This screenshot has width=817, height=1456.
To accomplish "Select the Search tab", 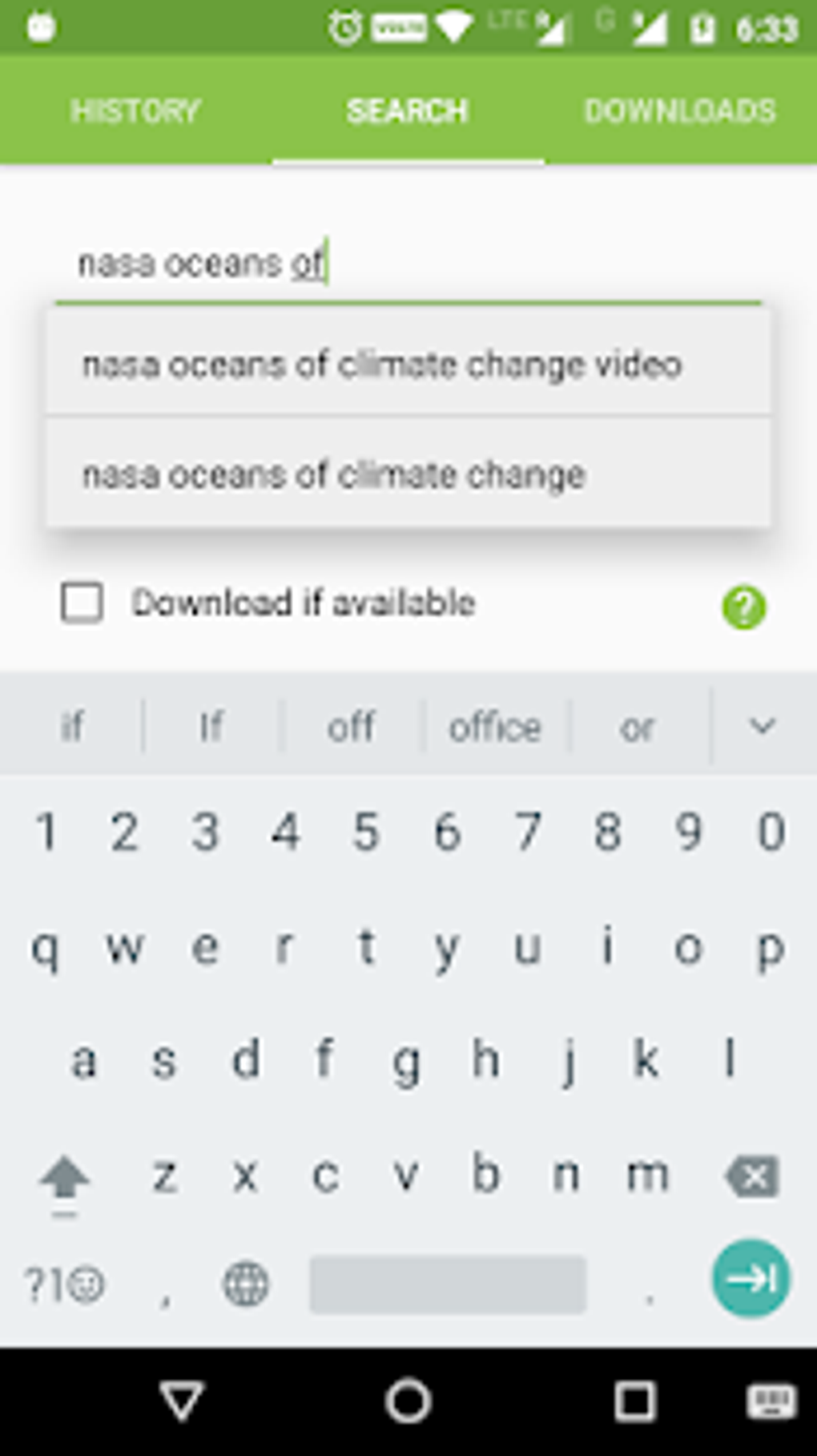I will point(408,111).
